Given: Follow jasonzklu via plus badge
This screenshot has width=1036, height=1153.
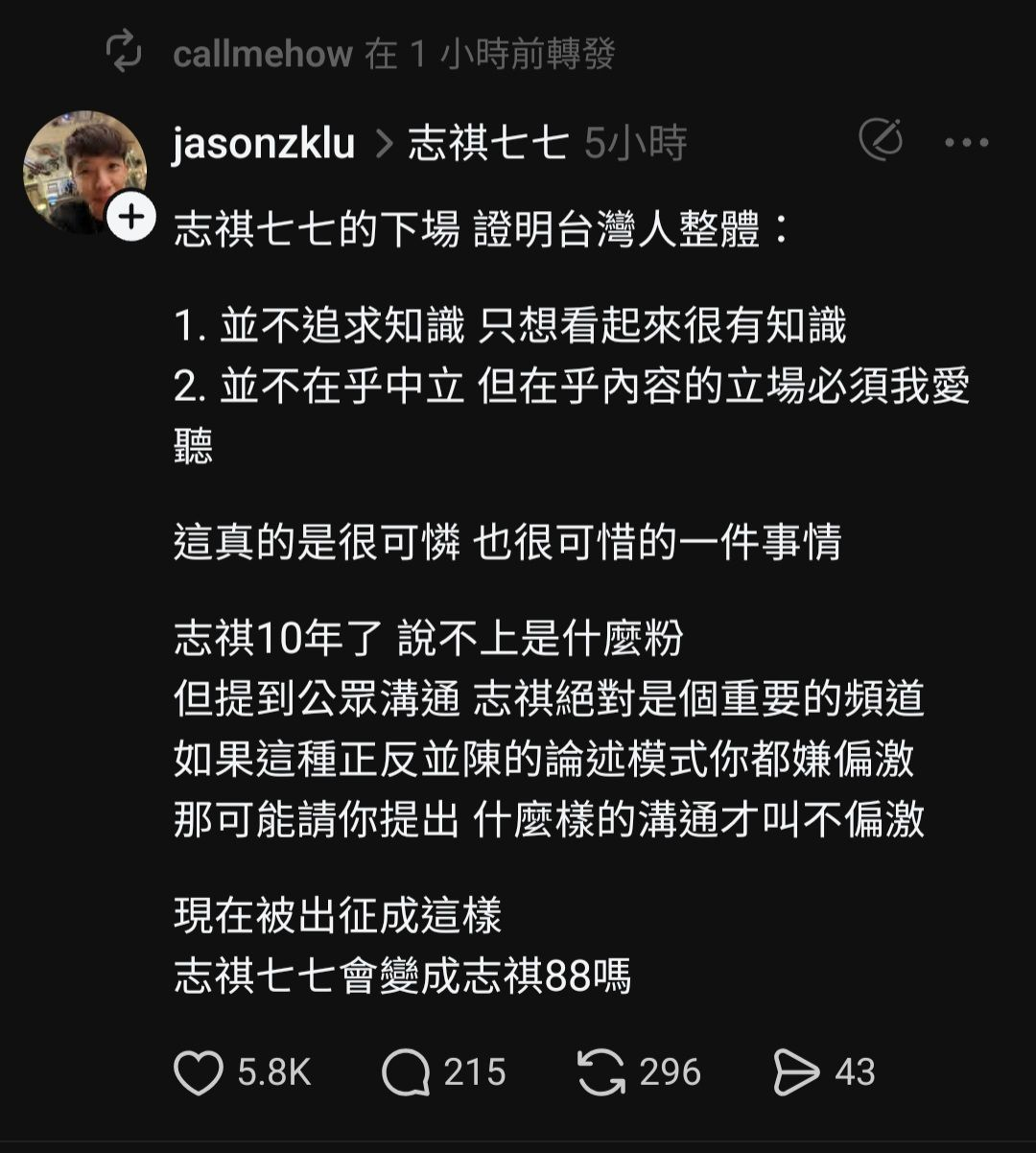Looking at the screenshot, I should (x=131, y=219).
